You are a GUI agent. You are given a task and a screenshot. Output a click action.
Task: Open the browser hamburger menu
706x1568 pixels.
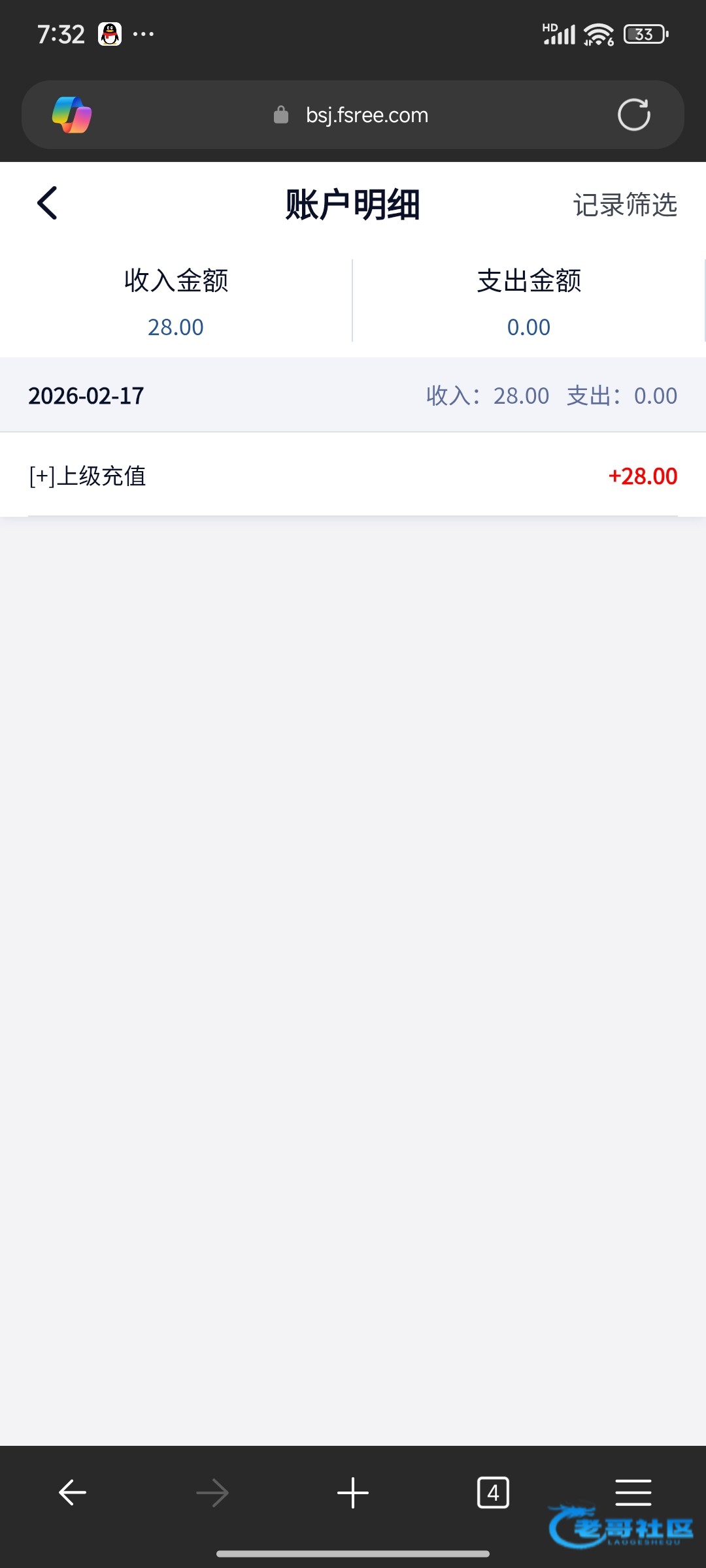(x=633, y=1492)
